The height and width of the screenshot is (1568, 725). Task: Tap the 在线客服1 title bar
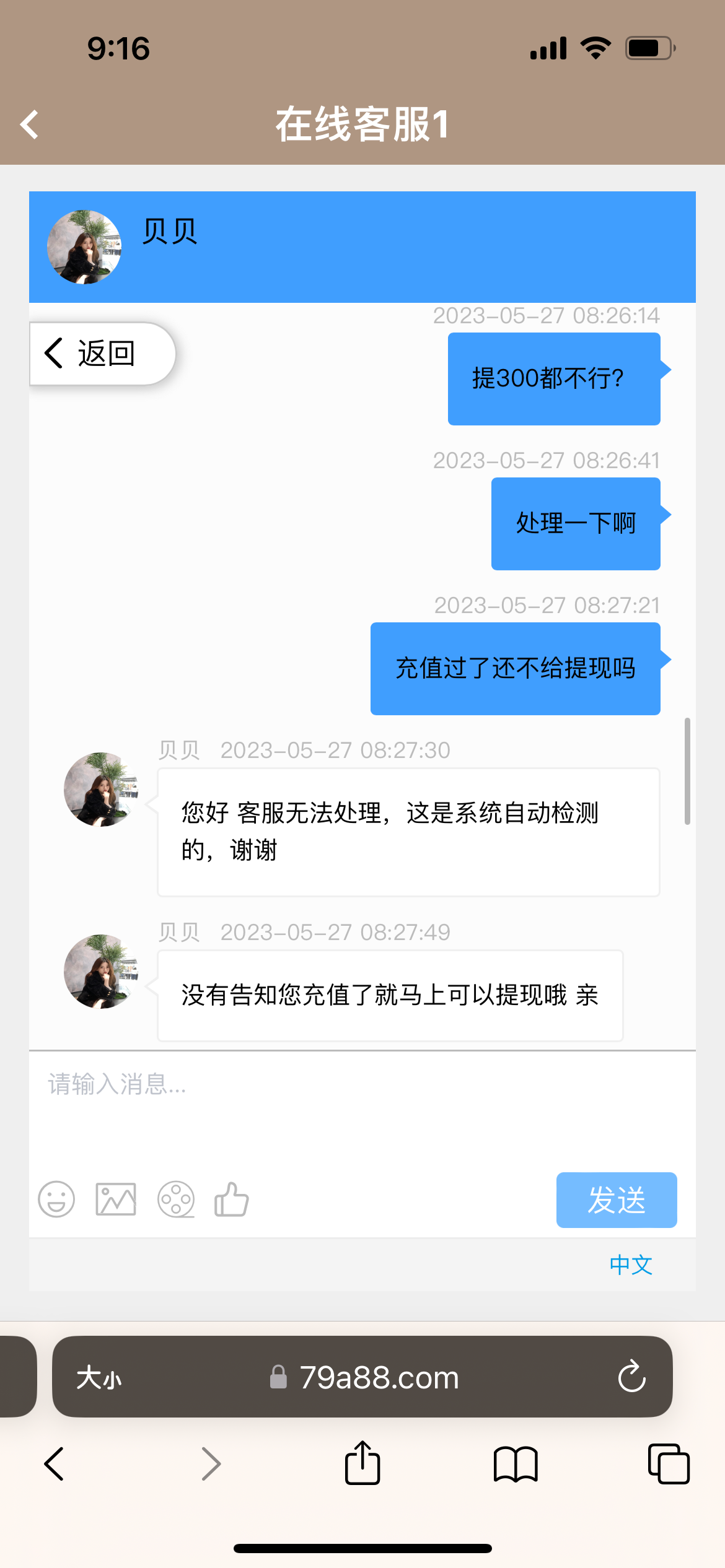point(362,124)
